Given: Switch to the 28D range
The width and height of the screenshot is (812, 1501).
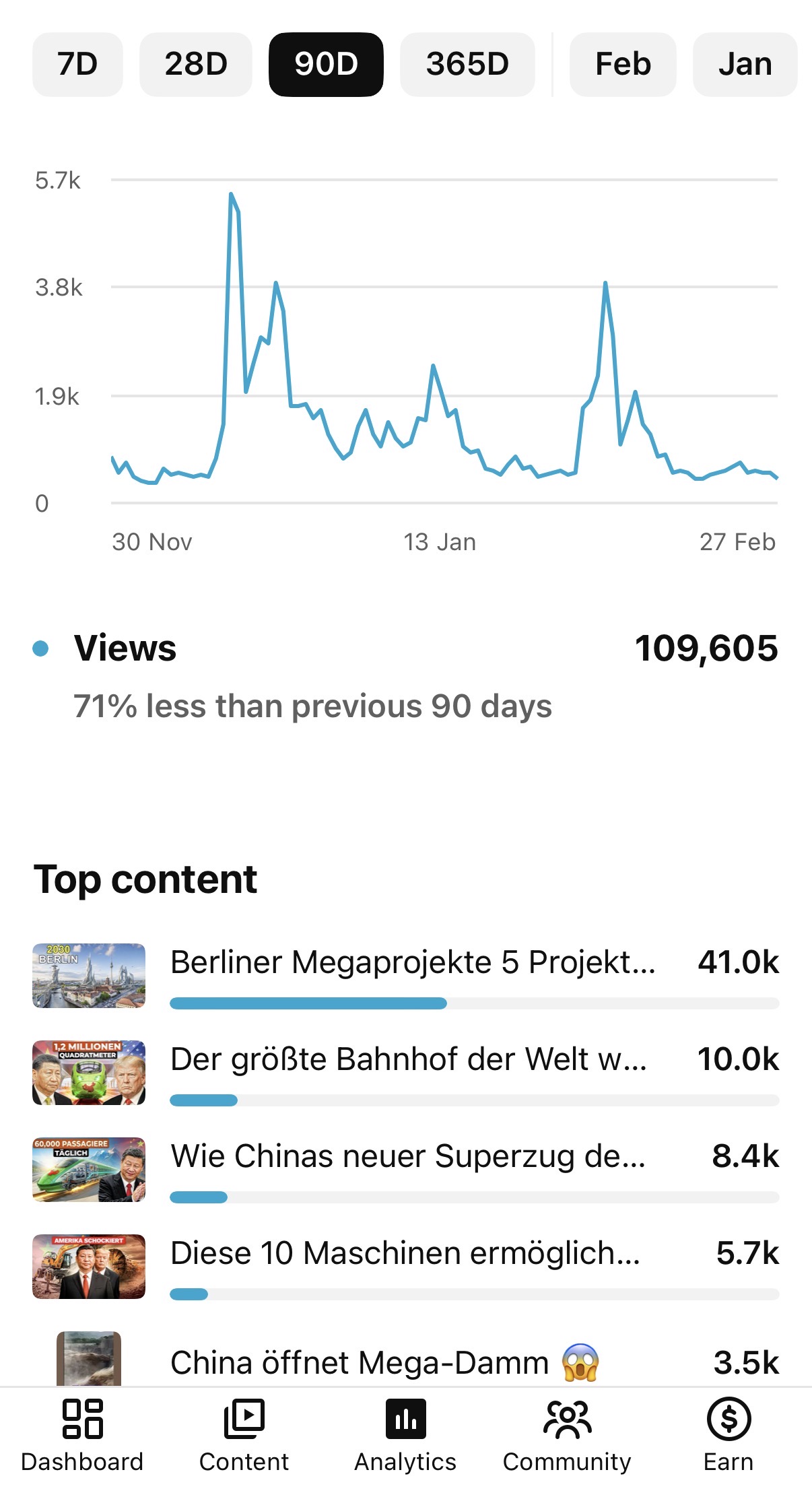Looking at the screenshot, I should (x=195, y=65).
